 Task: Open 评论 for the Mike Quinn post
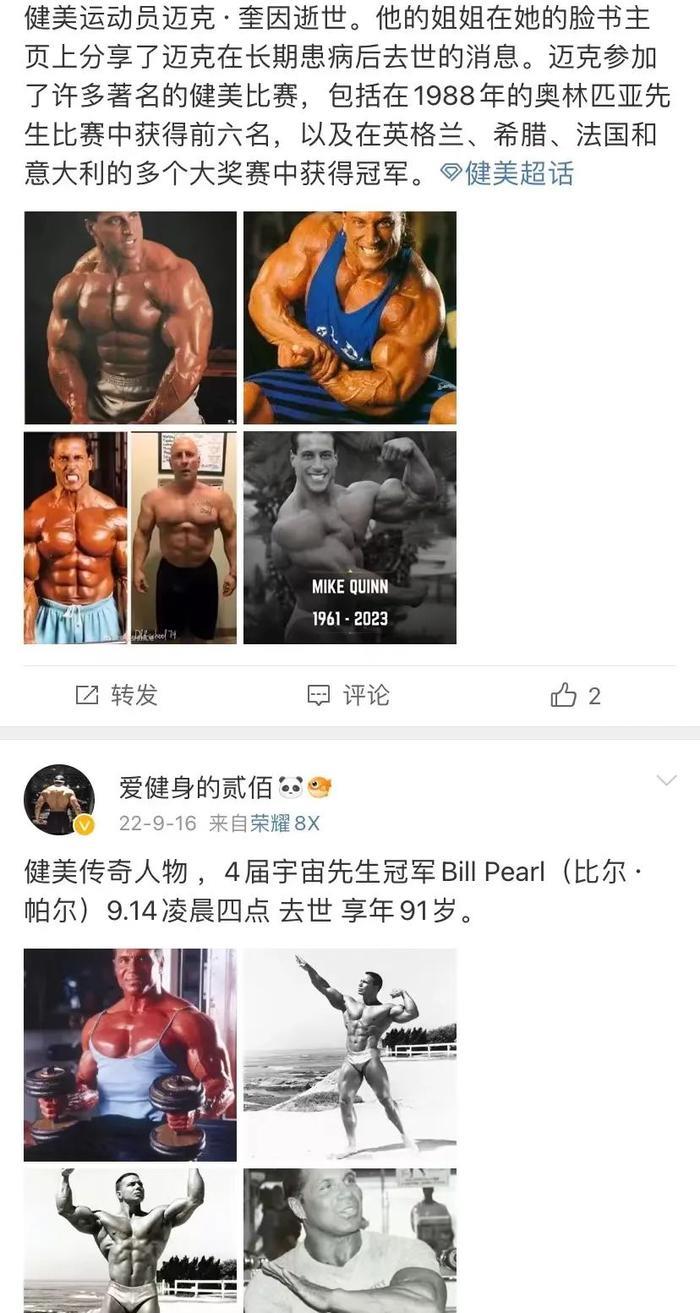pyautogui.click(x=348, y=695)
